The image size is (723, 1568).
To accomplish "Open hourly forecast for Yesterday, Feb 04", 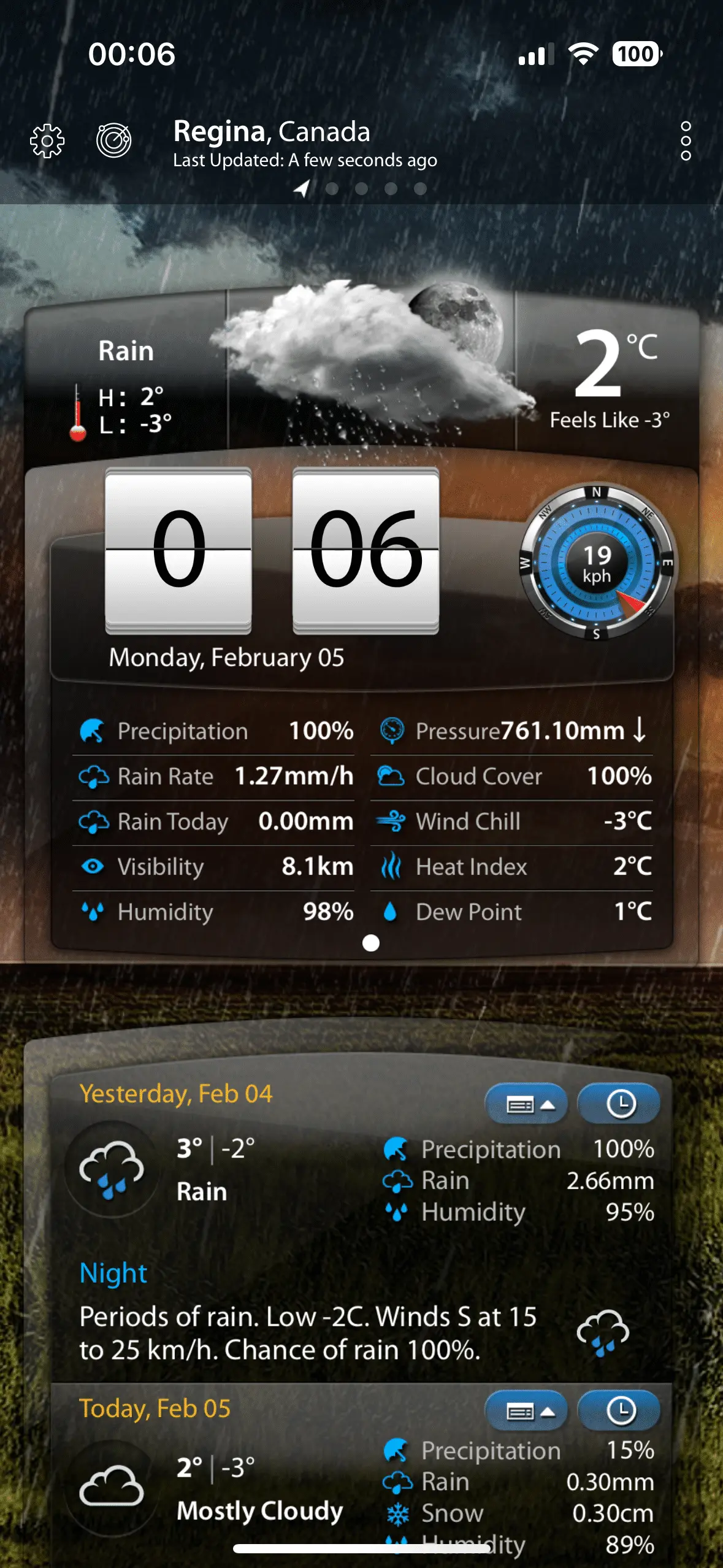I will click(619, 1104).
